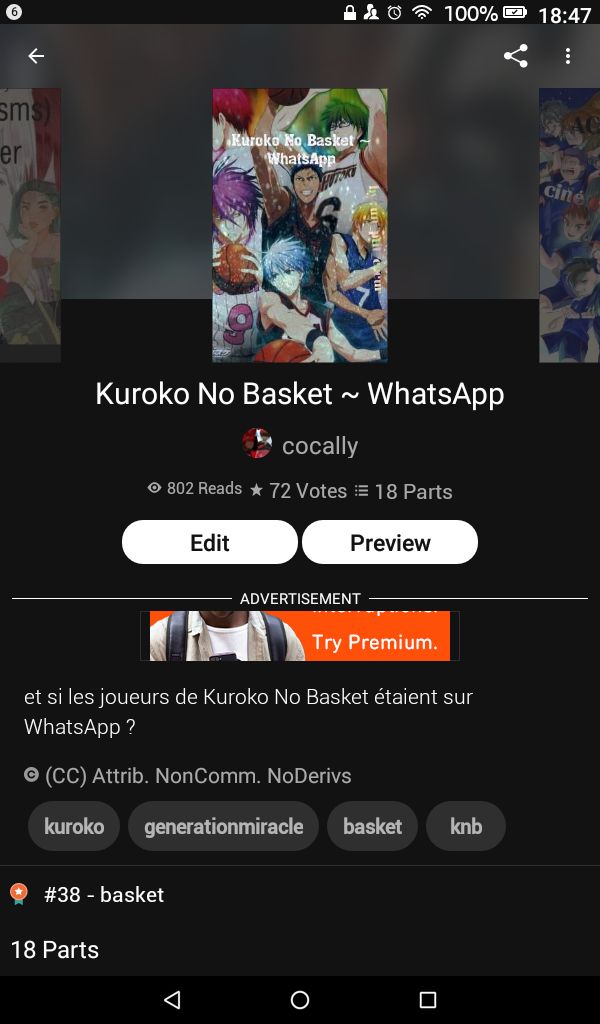Image resolution: width=600 pixels, height=1024 pixels.
Task: Go back using the top arrow
Action: point(36,56)
